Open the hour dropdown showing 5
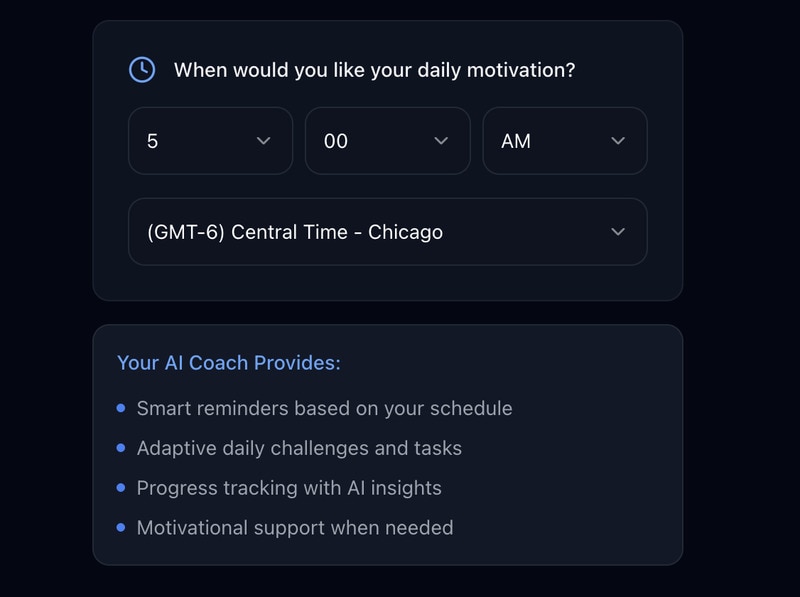Screen dimensions: 800x597 tap(210, 141)
